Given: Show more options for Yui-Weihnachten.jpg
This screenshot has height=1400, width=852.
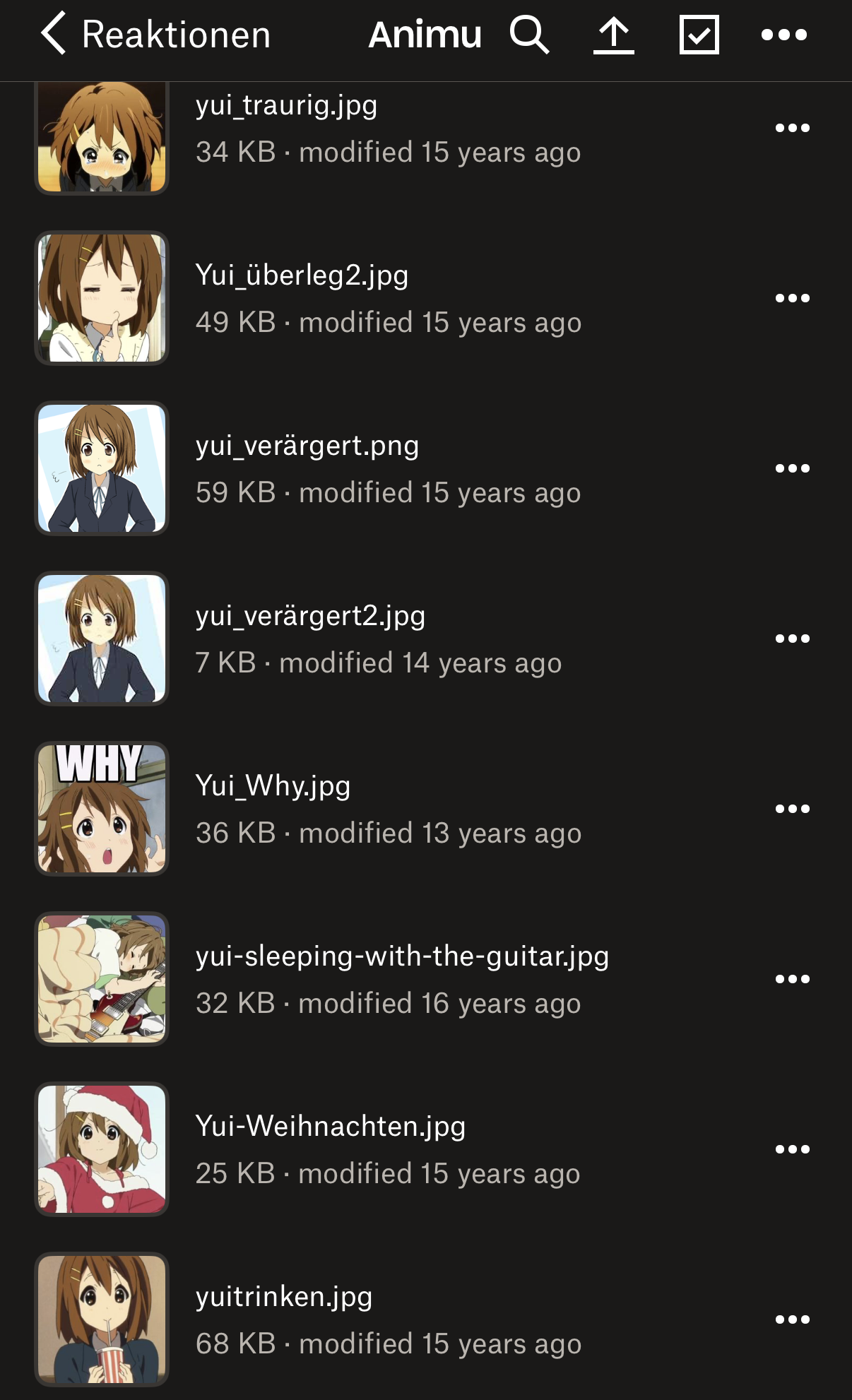Looking at the screenshot, I should (x=792, y=1149).
